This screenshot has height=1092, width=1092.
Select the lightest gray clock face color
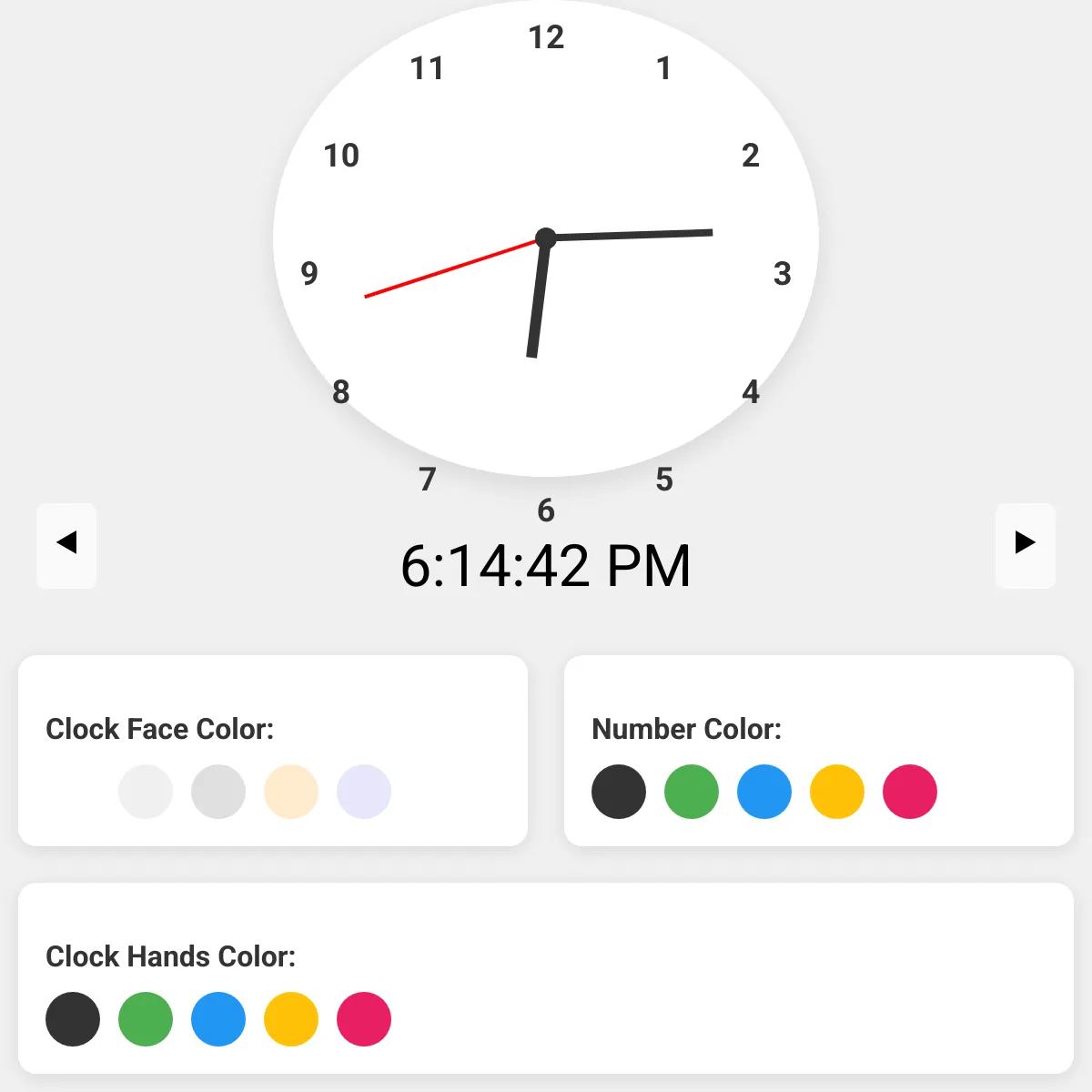[146, 792]
